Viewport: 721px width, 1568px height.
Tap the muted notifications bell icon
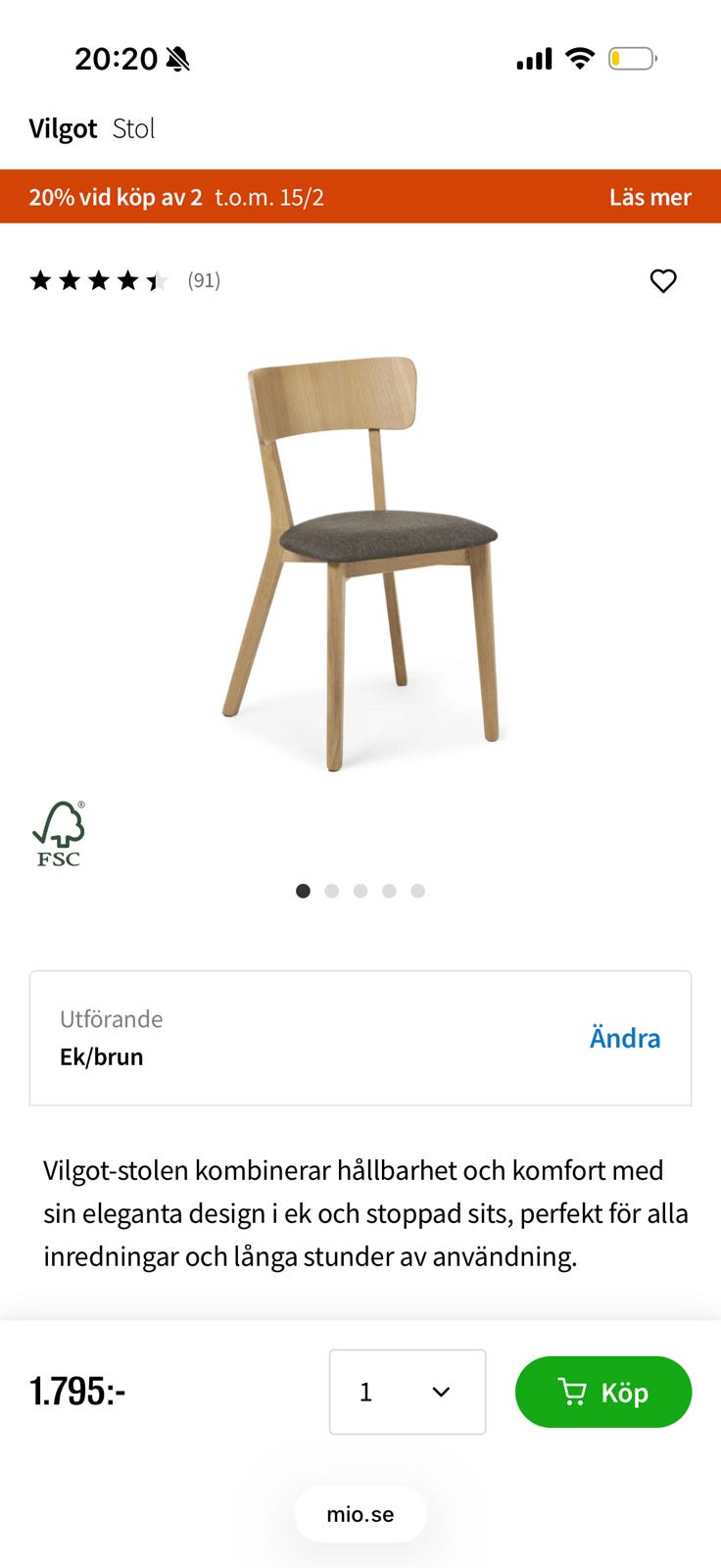coord(179,58)
